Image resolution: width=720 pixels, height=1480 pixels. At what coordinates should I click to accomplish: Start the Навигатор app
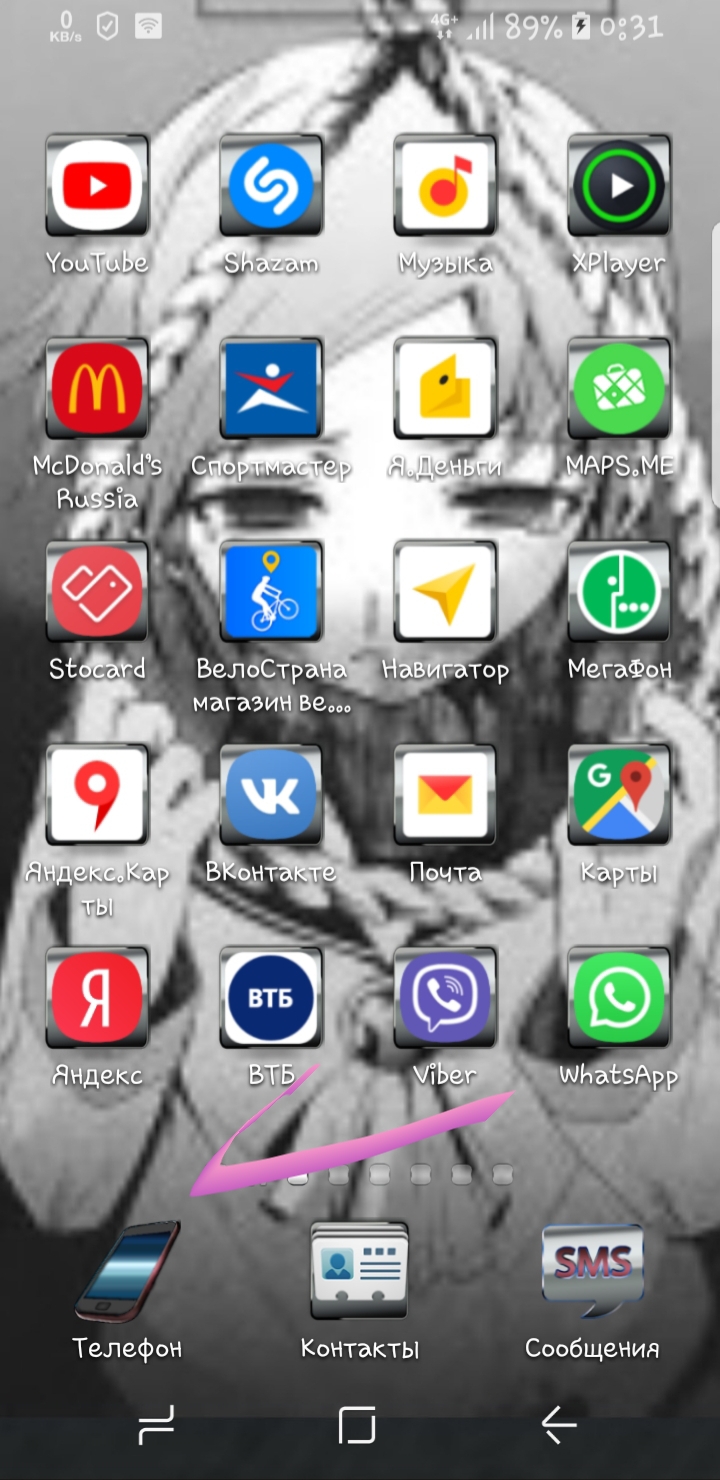[445, 592]
